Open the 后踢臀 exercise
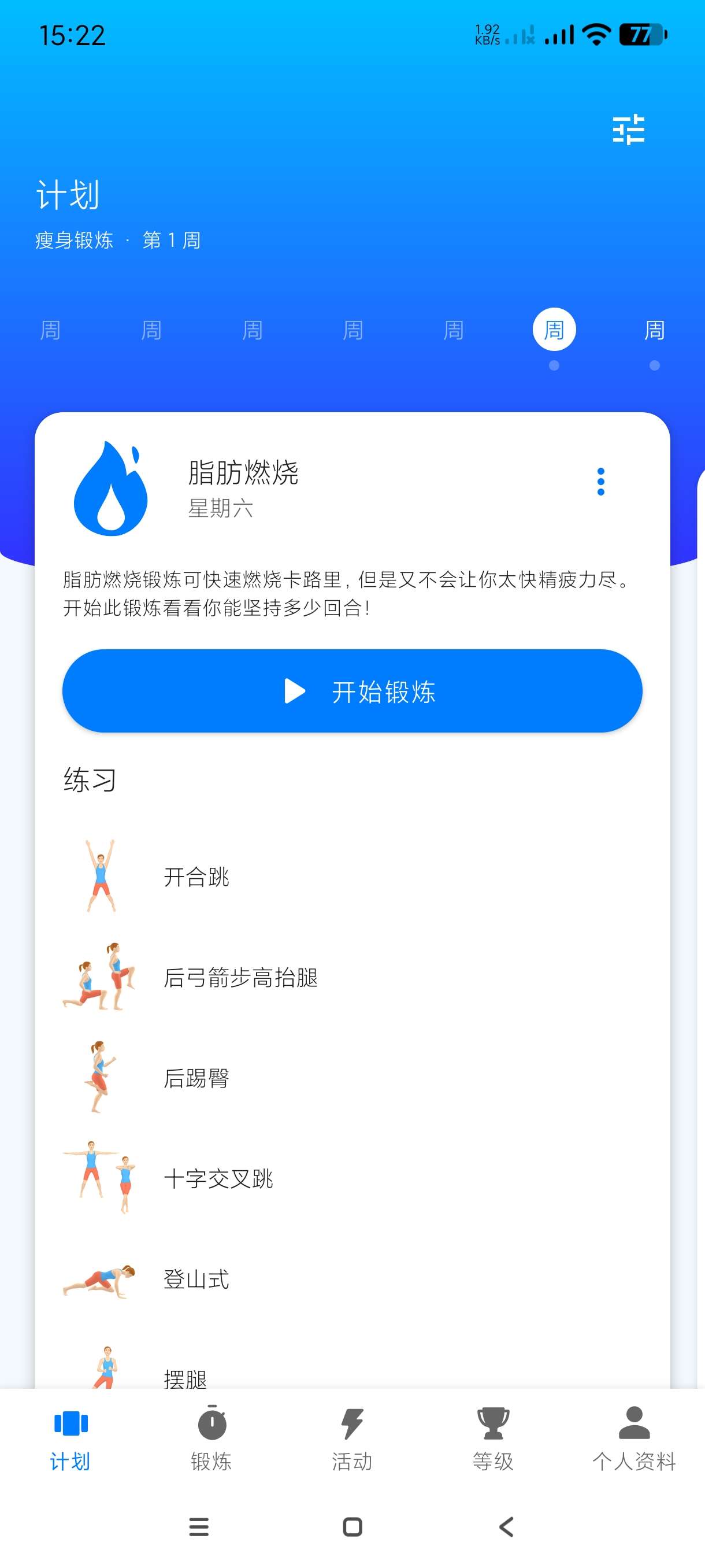 196,1078
